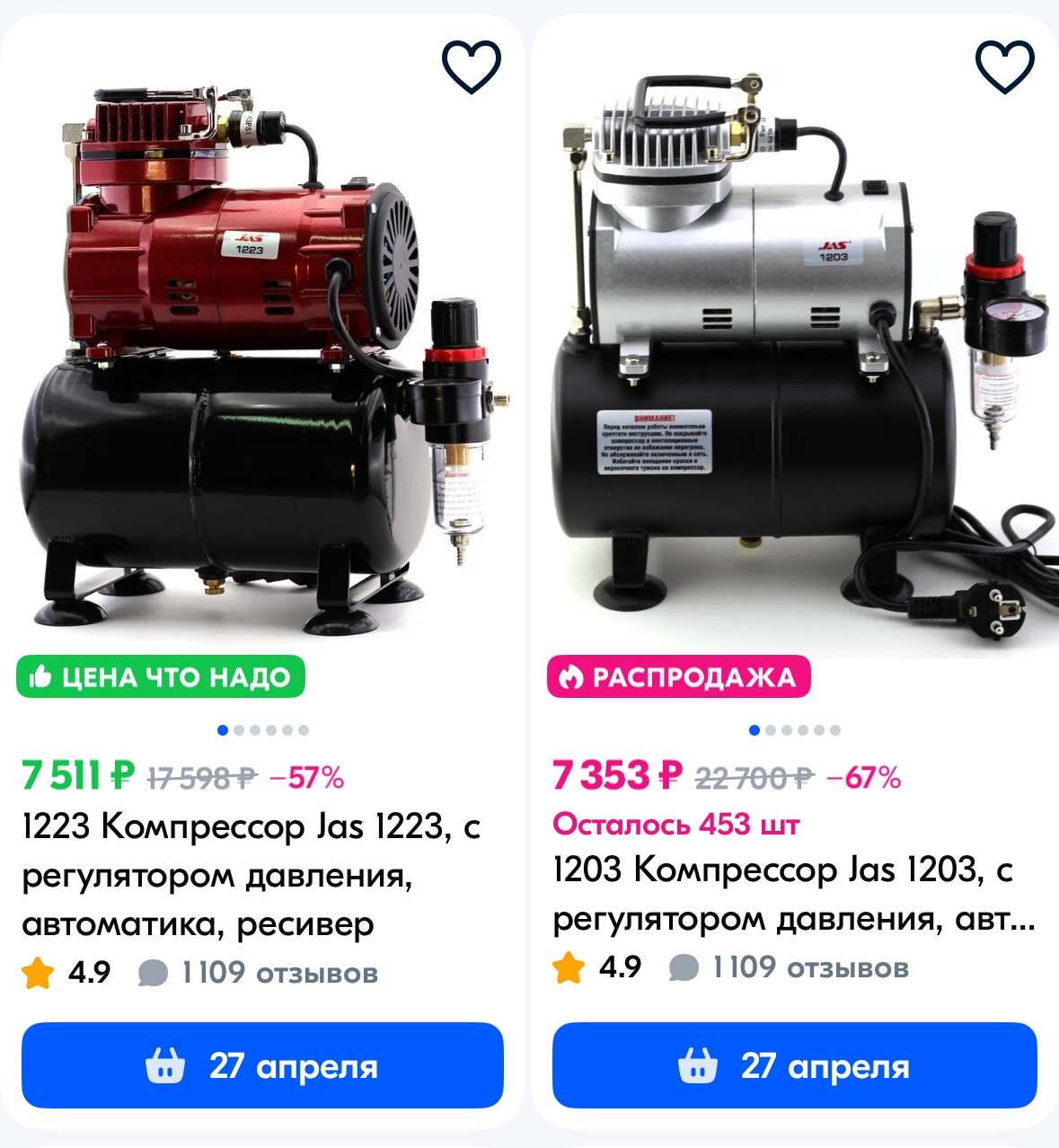Add Jas 1223 to cart, delivery 27 апреля
Image resolution: width=1059 pixels, height=1148 pixels.
pyautogui.click(x=262, y=1065)
